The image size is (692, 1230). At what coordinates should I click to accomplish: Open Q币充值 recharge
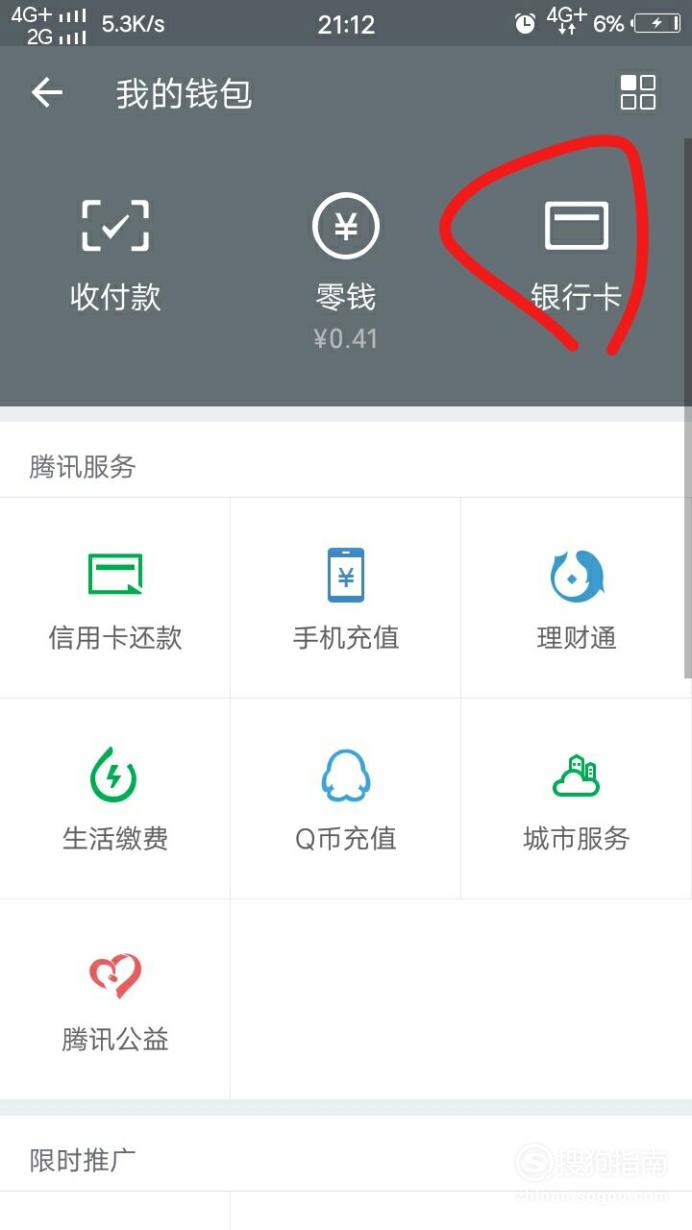coord(345,799)
